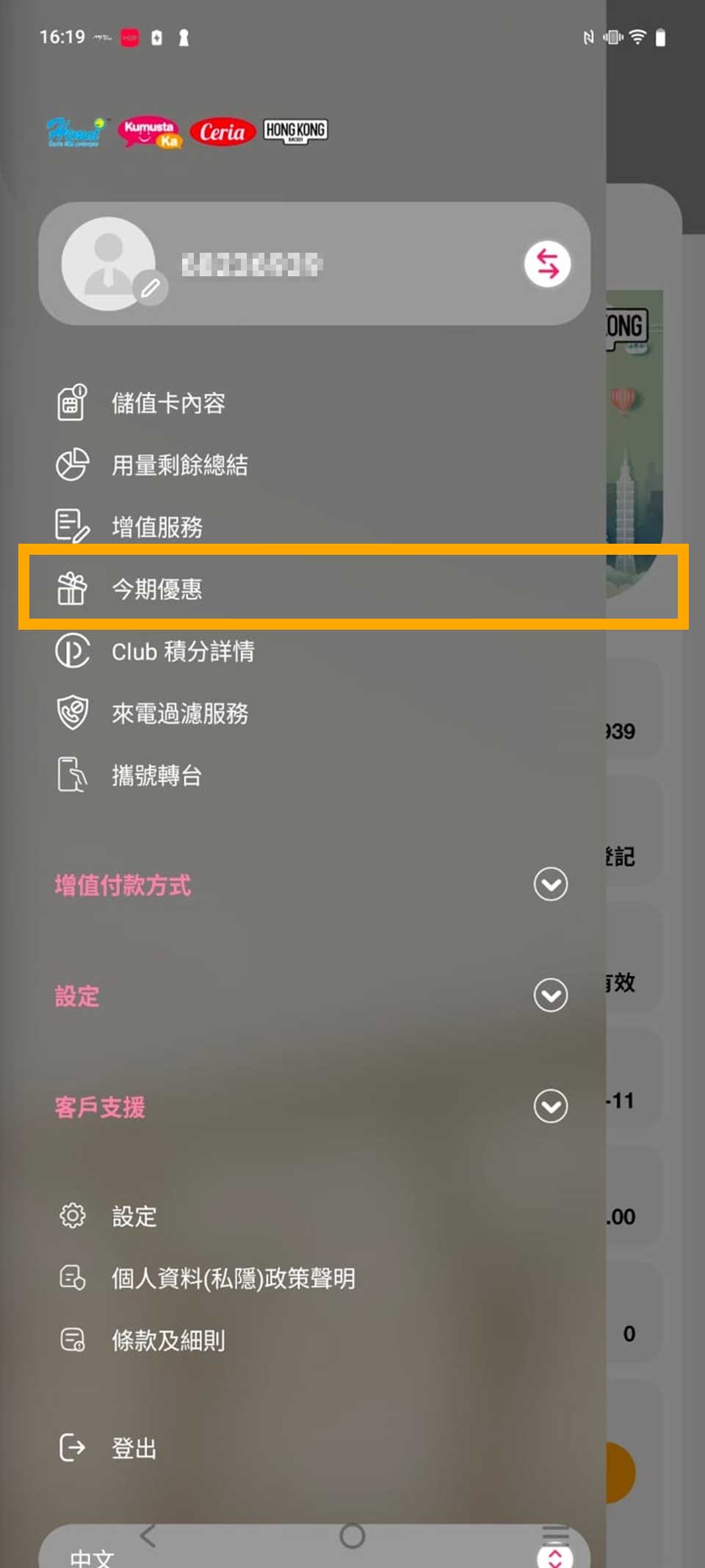705x1568 pixels.
Task: Open 個人資料(私隱)政策聲明
Action: 233,1279
